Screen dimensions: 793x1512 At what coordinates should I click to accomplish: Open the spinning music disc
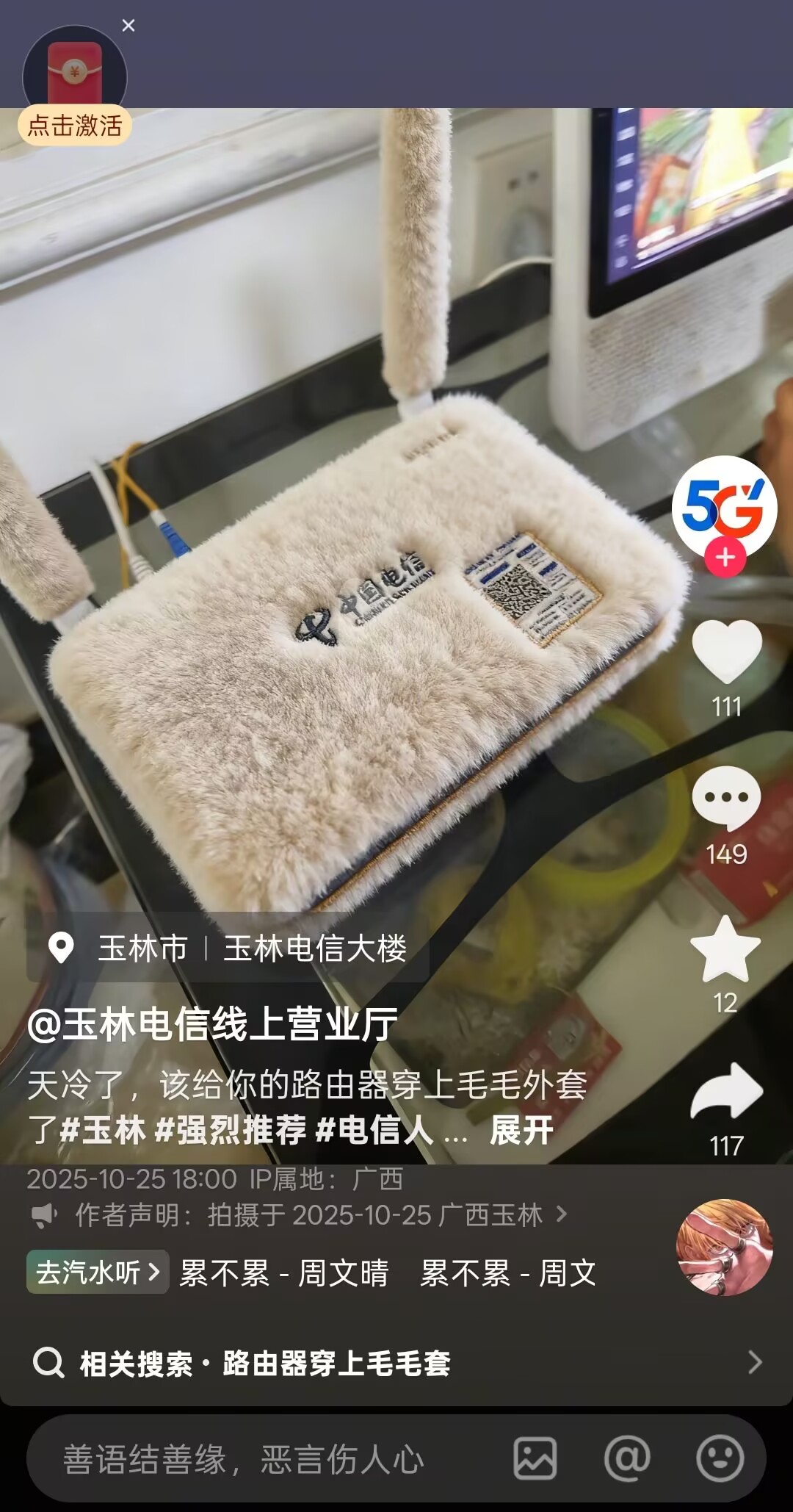724,1247
